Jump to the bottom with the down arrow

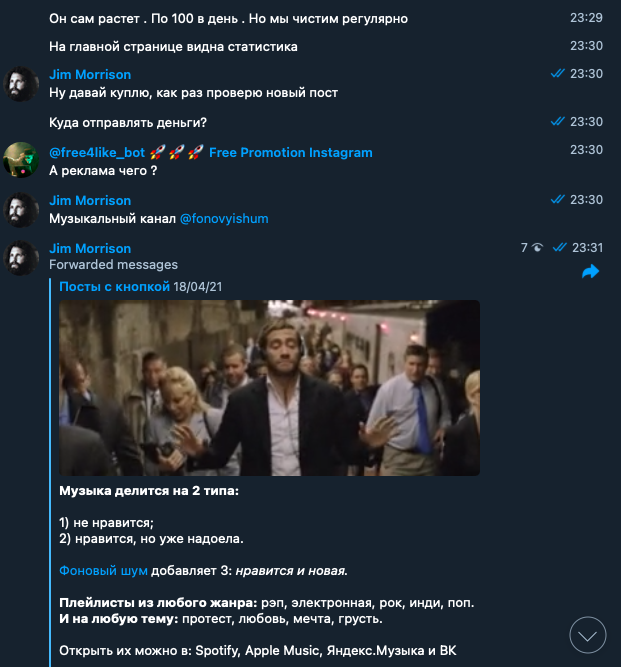(588, 634)
